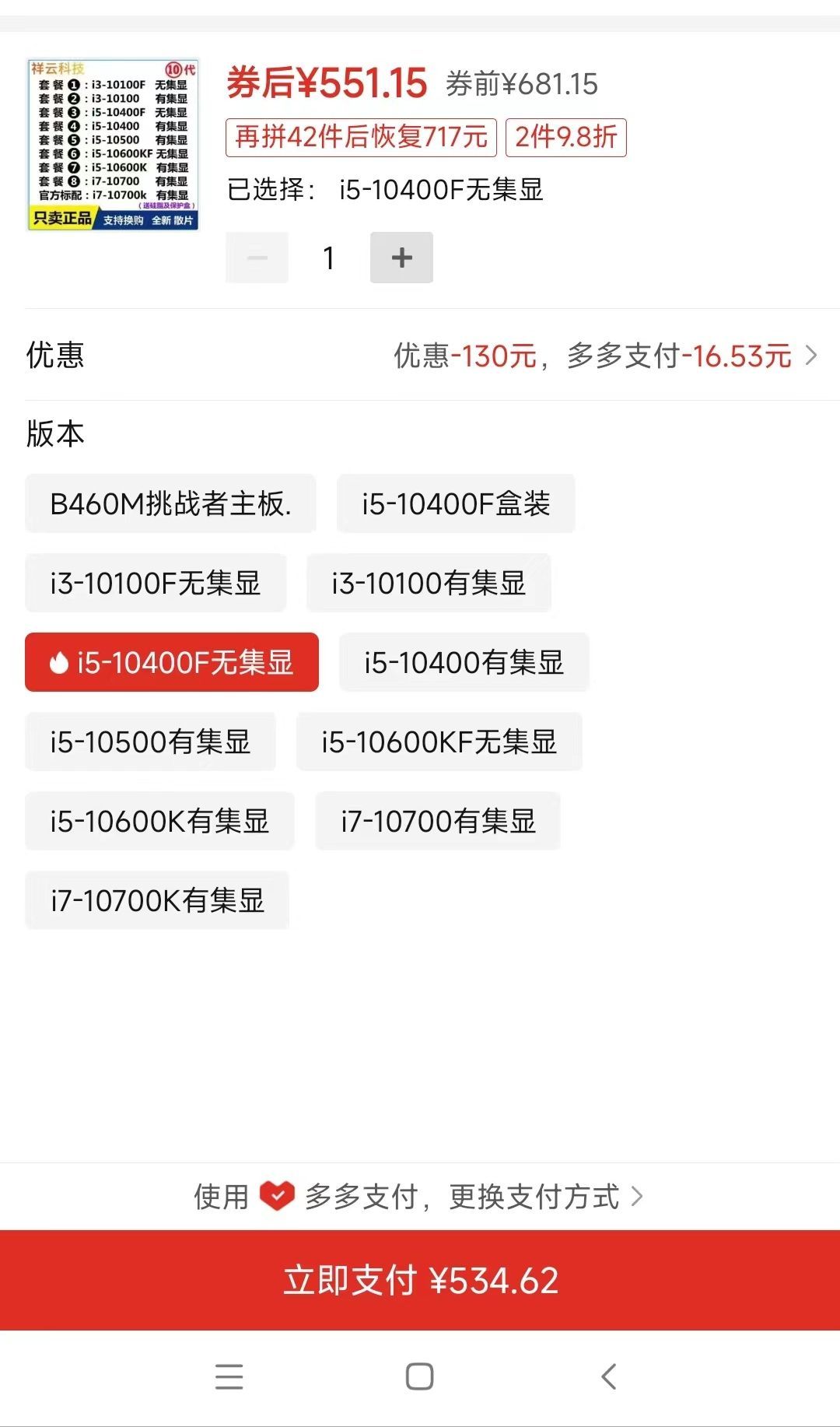The height and width of the screenshot is (1427, 840).
Task: Go back with system back button
Action: coord(609,1376)
